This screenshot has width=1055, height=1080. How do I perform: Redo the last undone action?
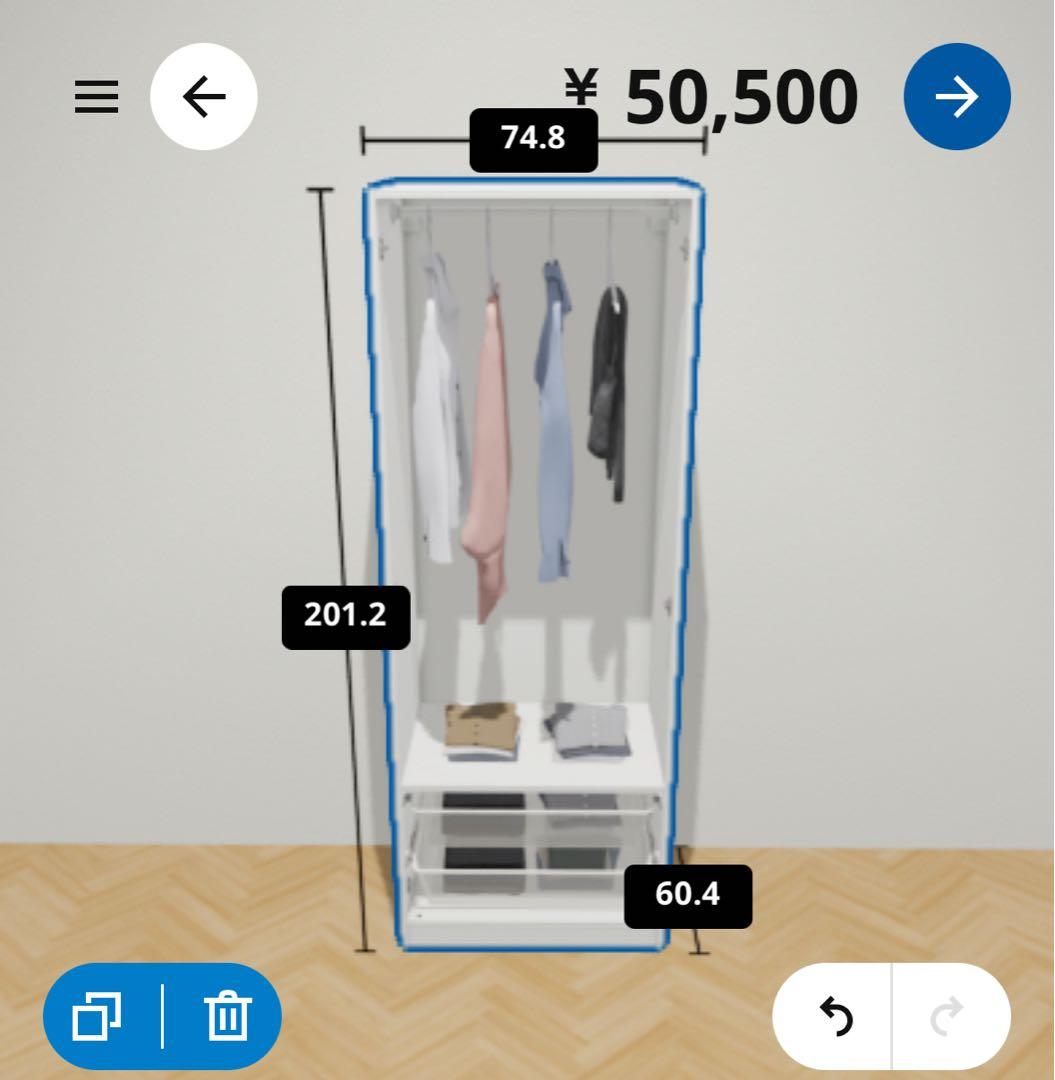[945, 1014]
